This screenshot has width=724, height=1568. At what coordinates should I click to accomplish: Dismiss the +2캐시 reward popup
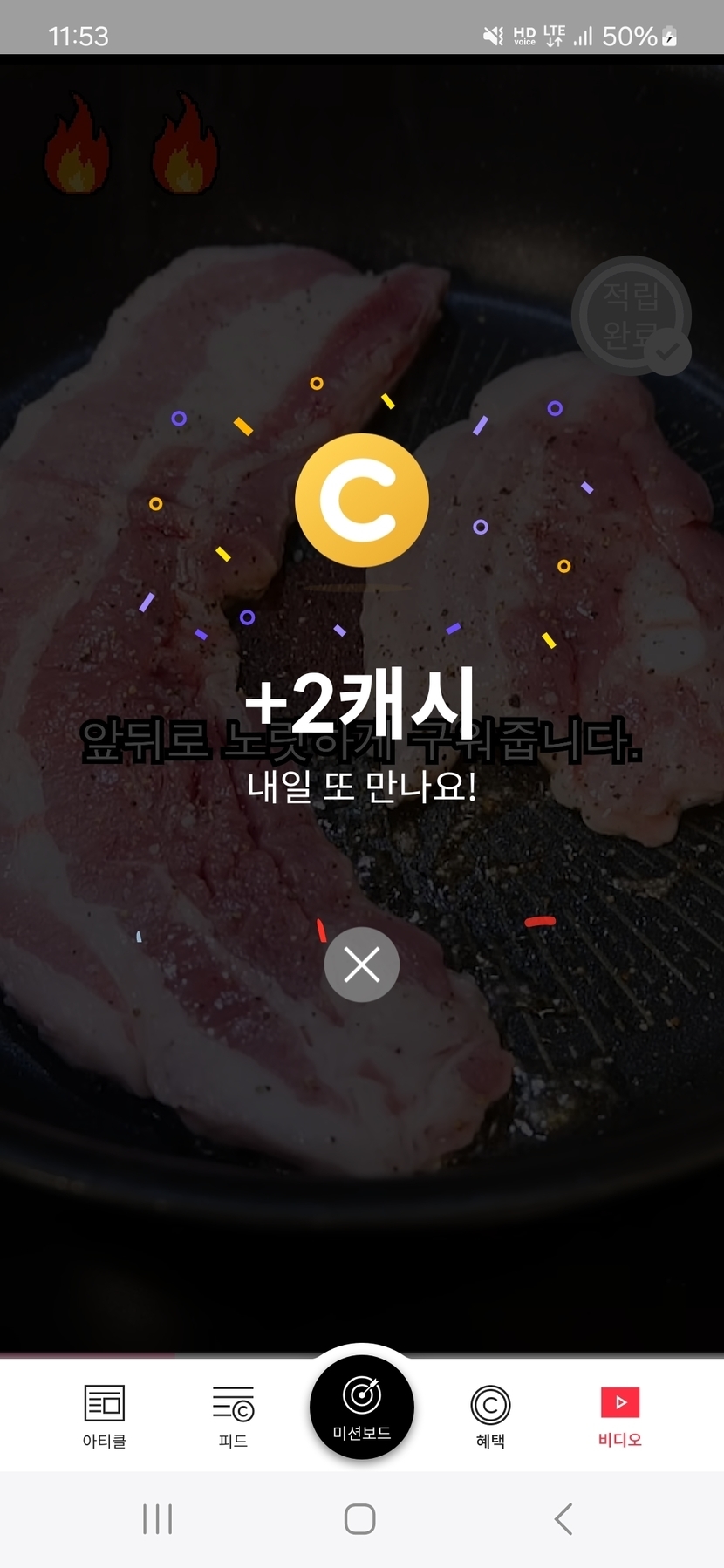click(x=361, y=965)
